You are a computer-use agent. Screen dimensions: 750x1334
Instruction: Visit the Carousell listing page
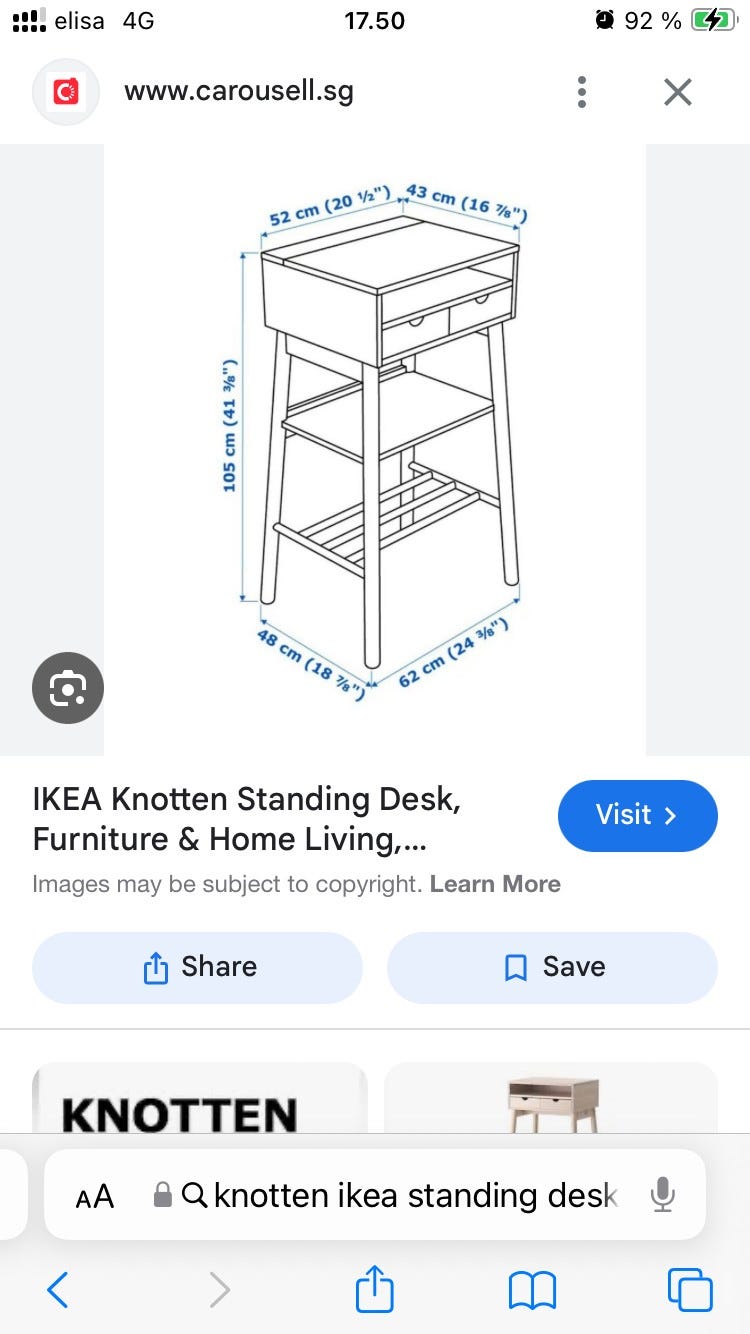click(637, 815)
